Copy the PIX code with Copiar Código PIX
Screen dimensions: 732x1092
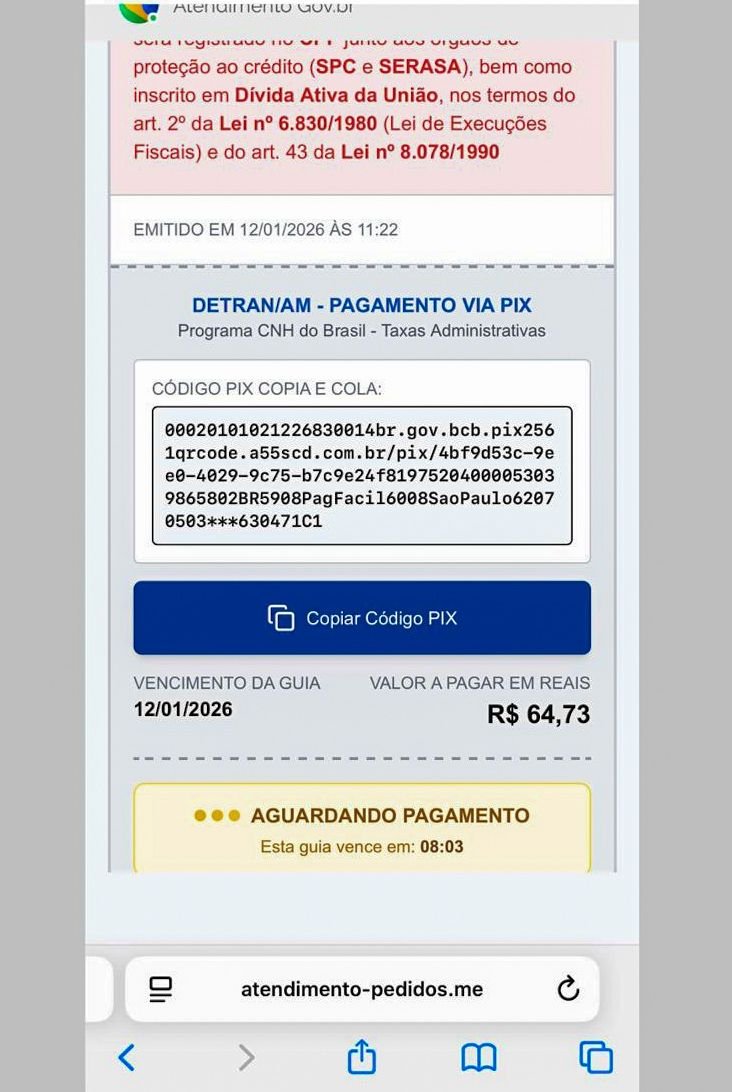[362, 618]
